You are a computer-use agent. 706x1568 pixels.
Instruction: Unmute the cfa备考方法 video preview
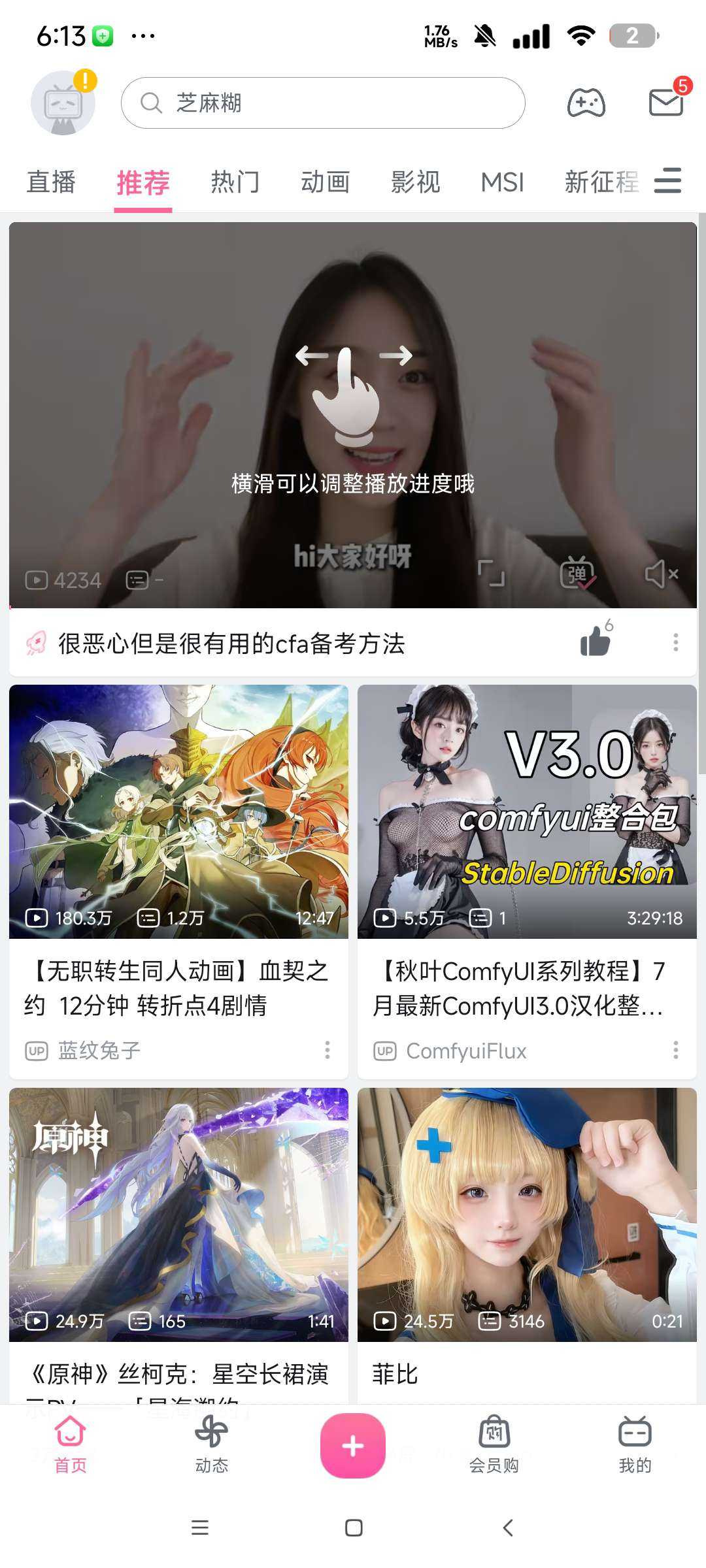tap(661, 574)
